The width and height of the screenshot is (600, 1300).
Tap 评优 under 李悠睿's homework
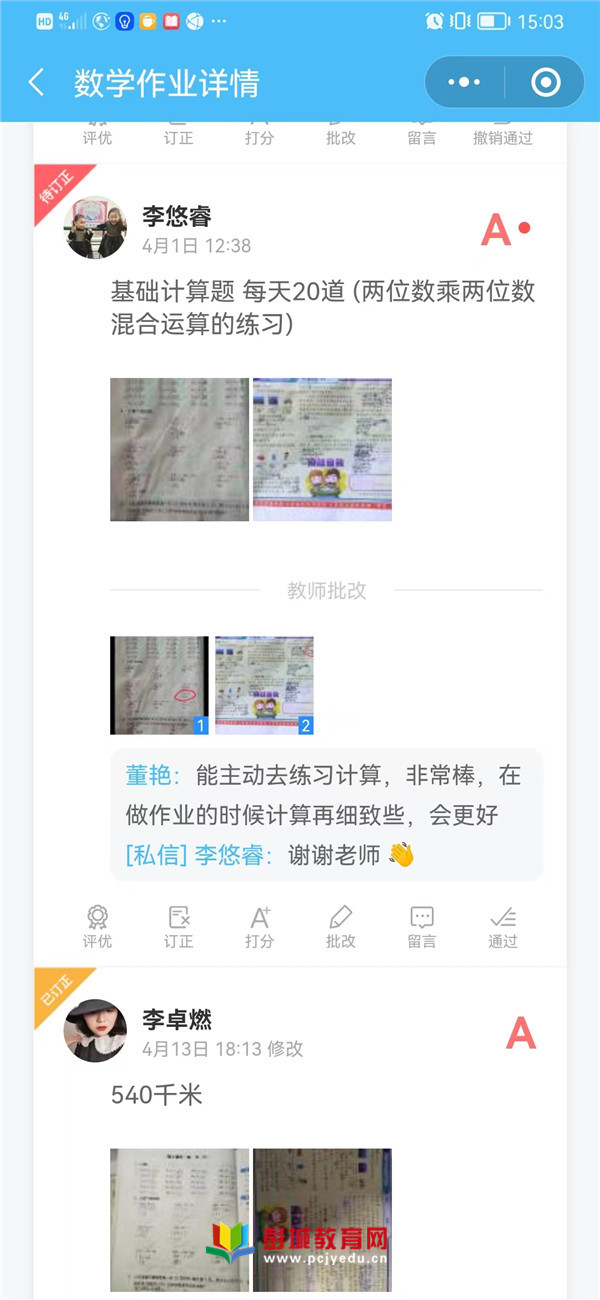[x=97, y=926]
